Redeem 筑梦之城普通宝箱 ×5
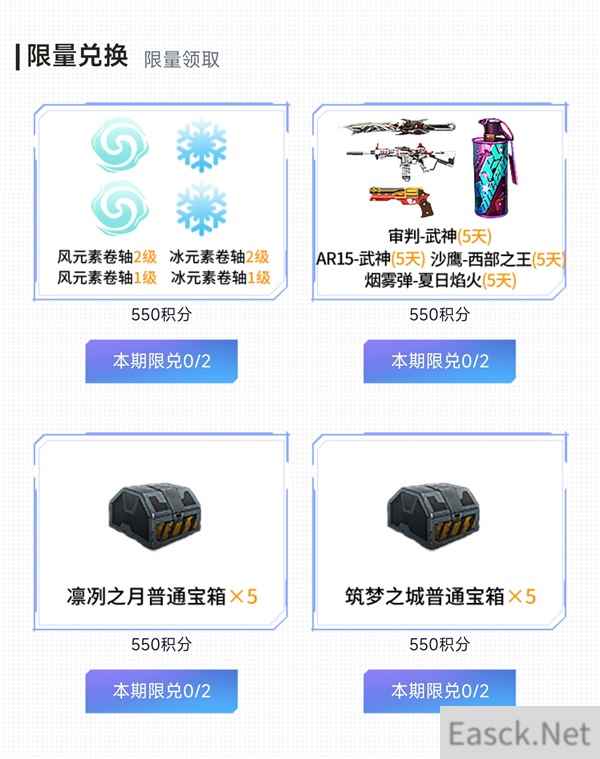This screenshot has height=759, width=600. (x=439, y=691)
